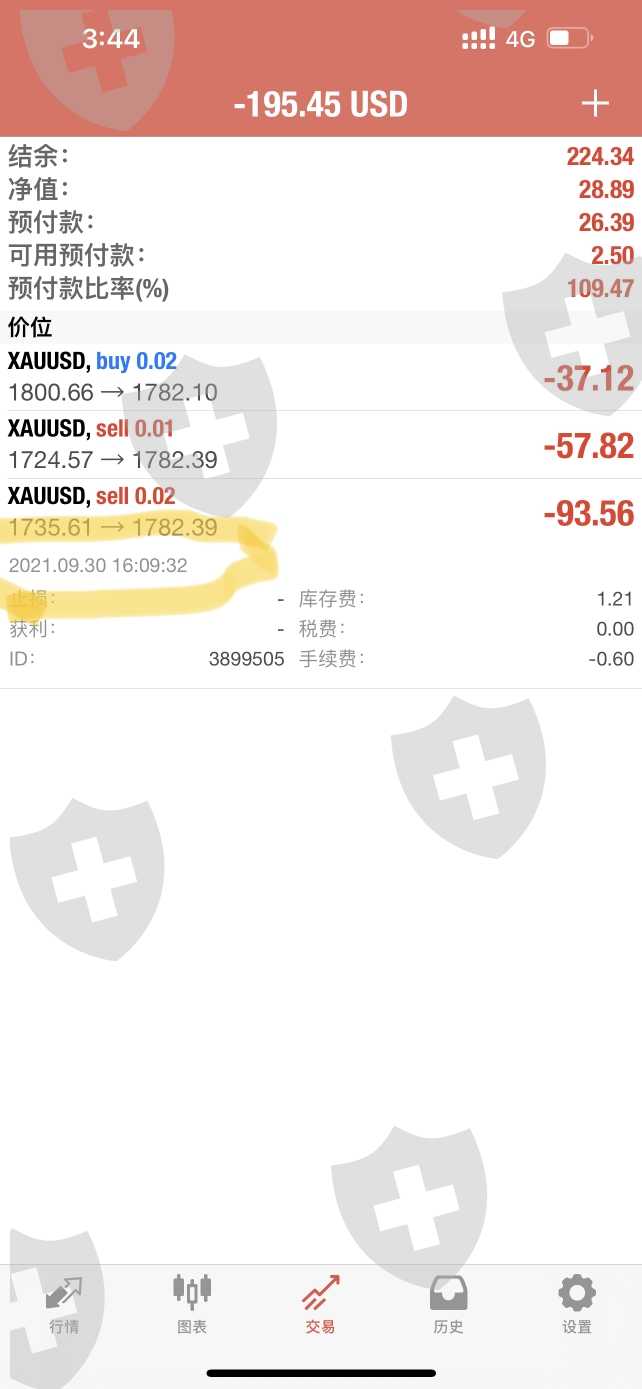
Task: Collapse the XAUUSD sell 0.02 position details
Action: (320, 512)
